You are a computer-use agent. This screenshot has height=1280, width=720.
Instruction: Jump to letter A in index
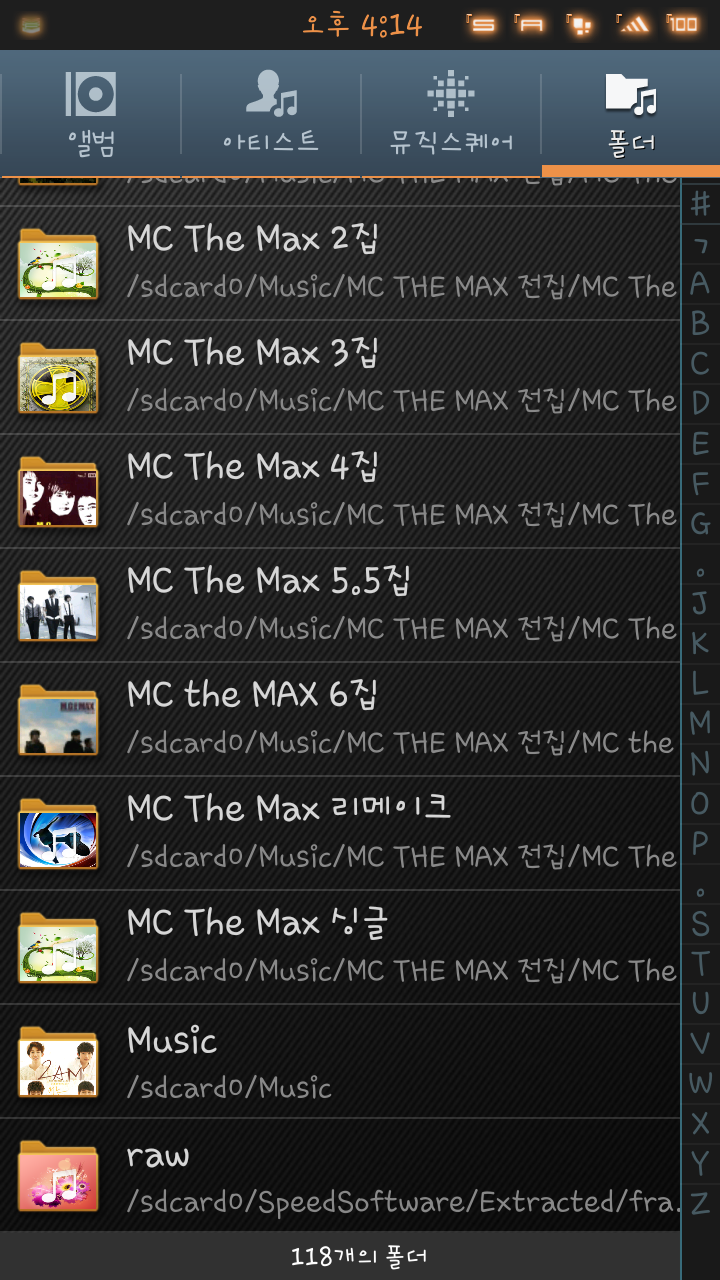[700, 283]
